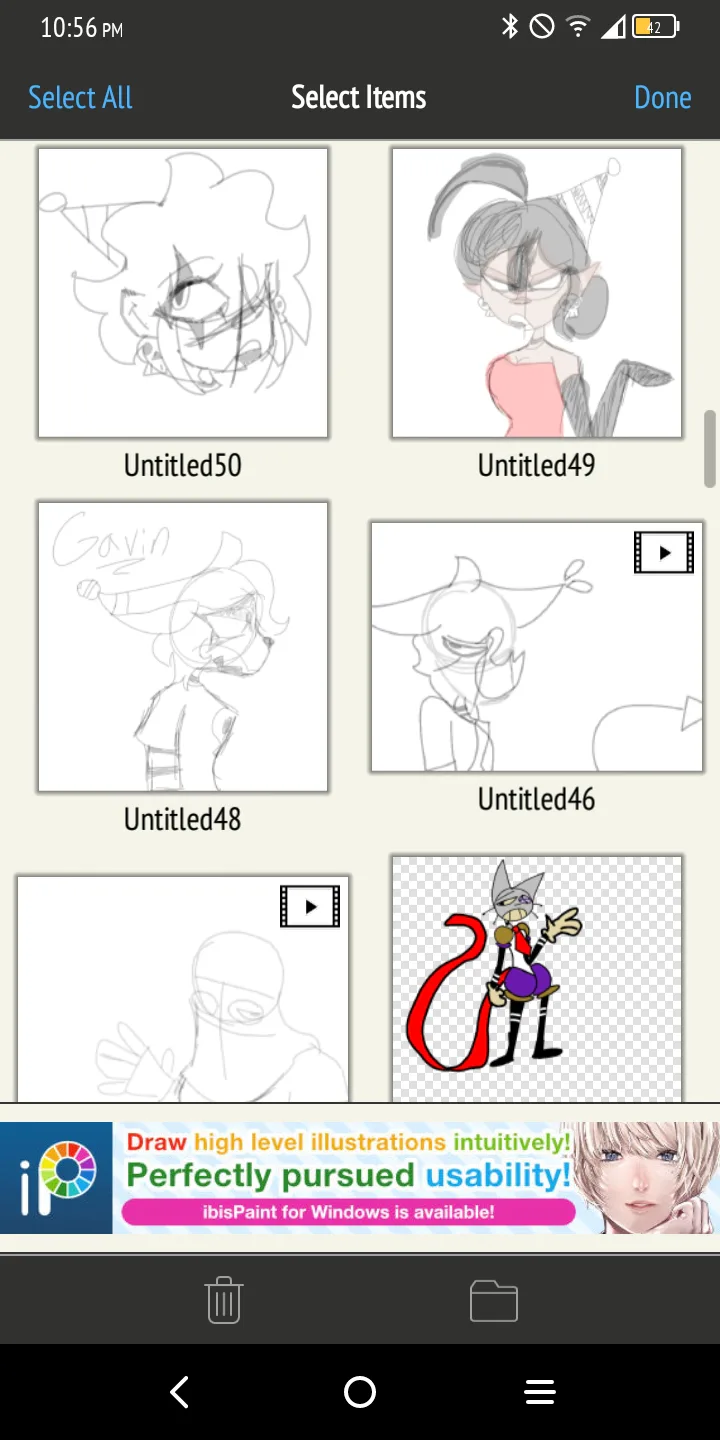Open recent apps from the navigation bar
This screenshot has height=1440, width=720.
tap(540, 1392)
